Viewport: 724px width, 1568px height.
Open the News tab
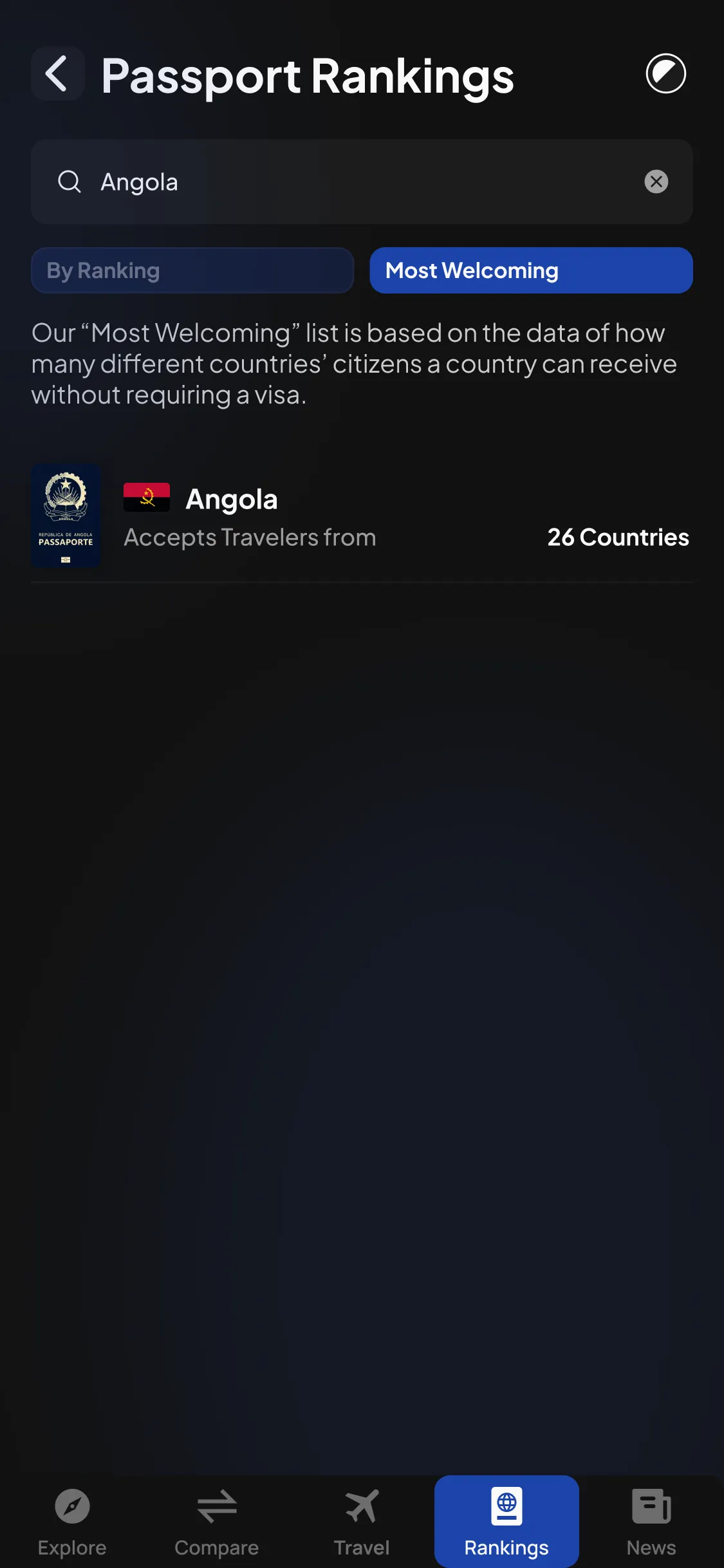(651, 1522)
